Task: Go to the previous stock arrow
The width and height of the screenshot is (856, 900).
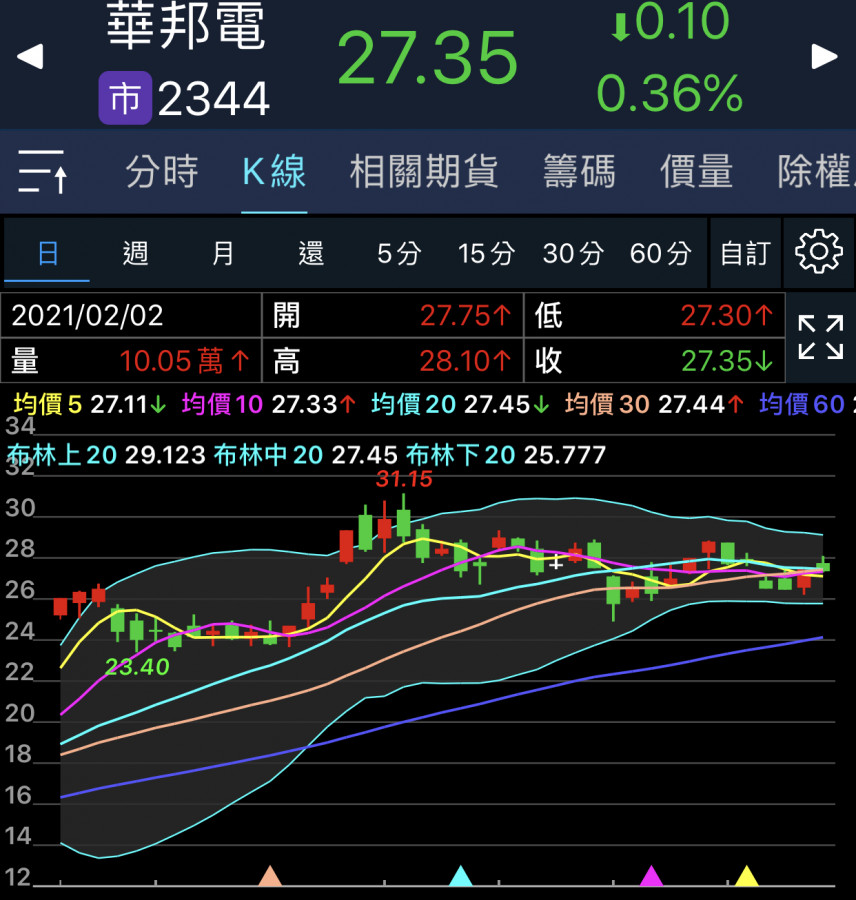Action: click(30, 56)
